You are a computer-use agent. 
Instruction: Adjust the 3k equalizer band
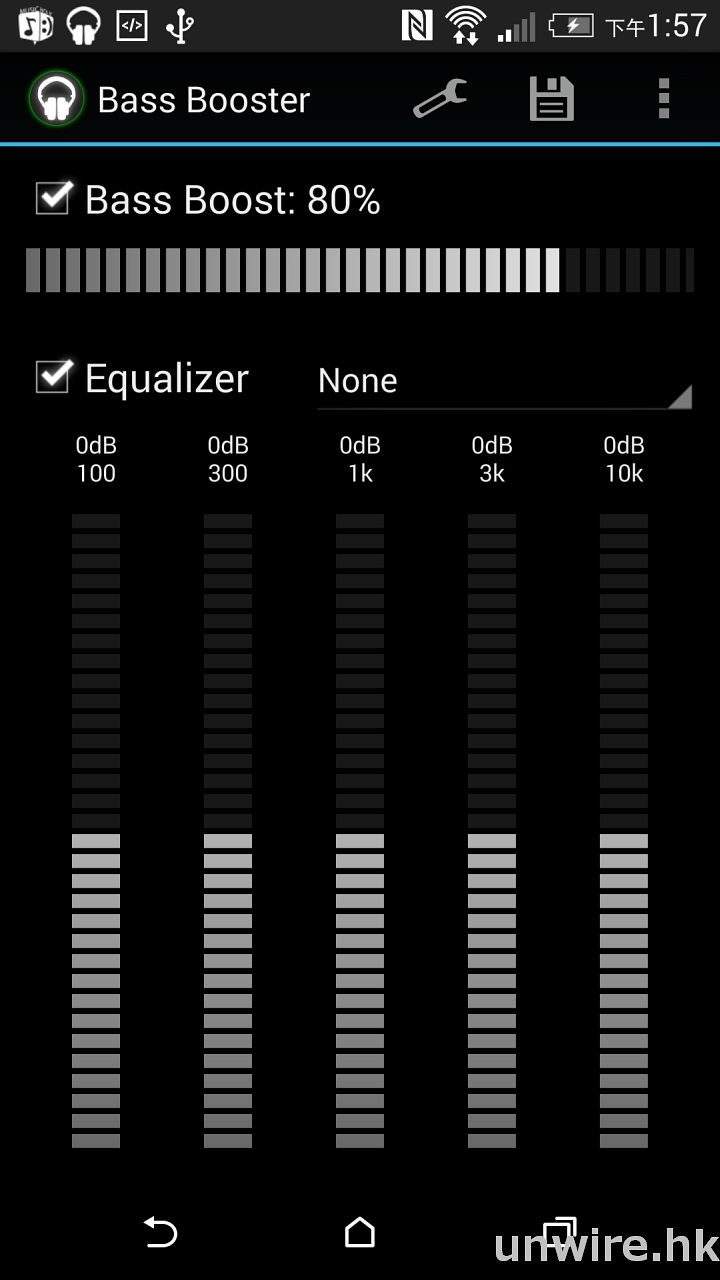492,830
